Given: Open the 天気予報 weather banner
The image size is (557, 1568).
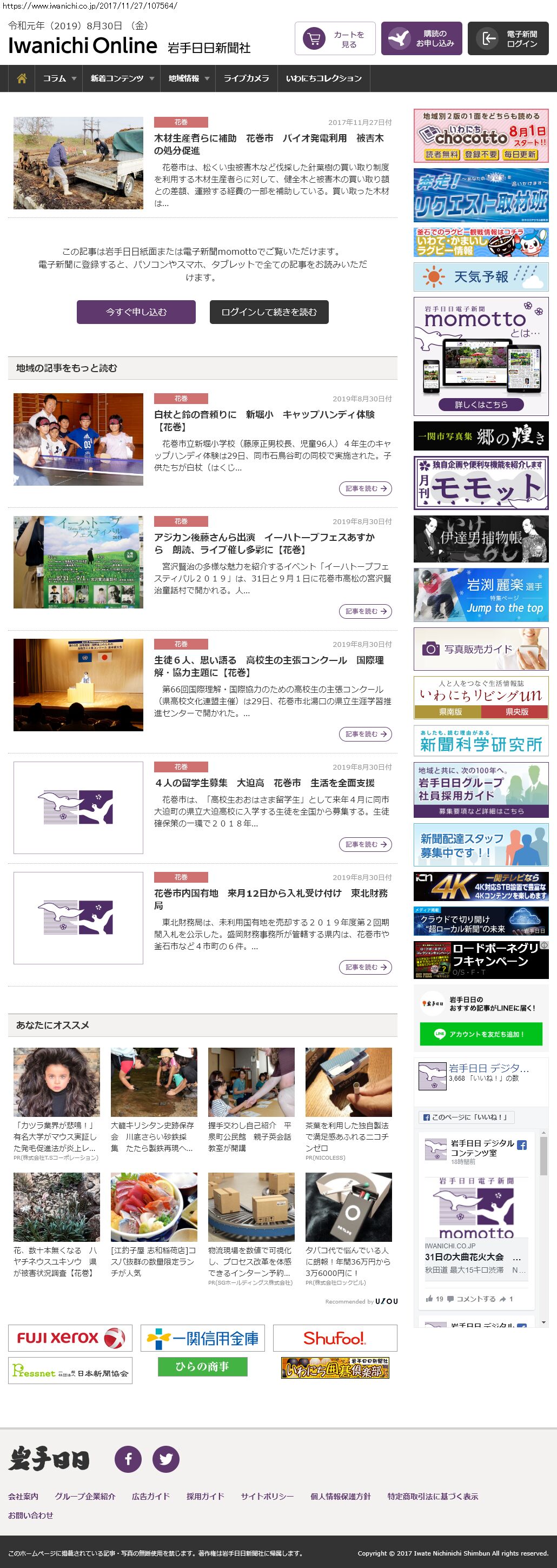Looking at the screenshot, I should (481, 277).
